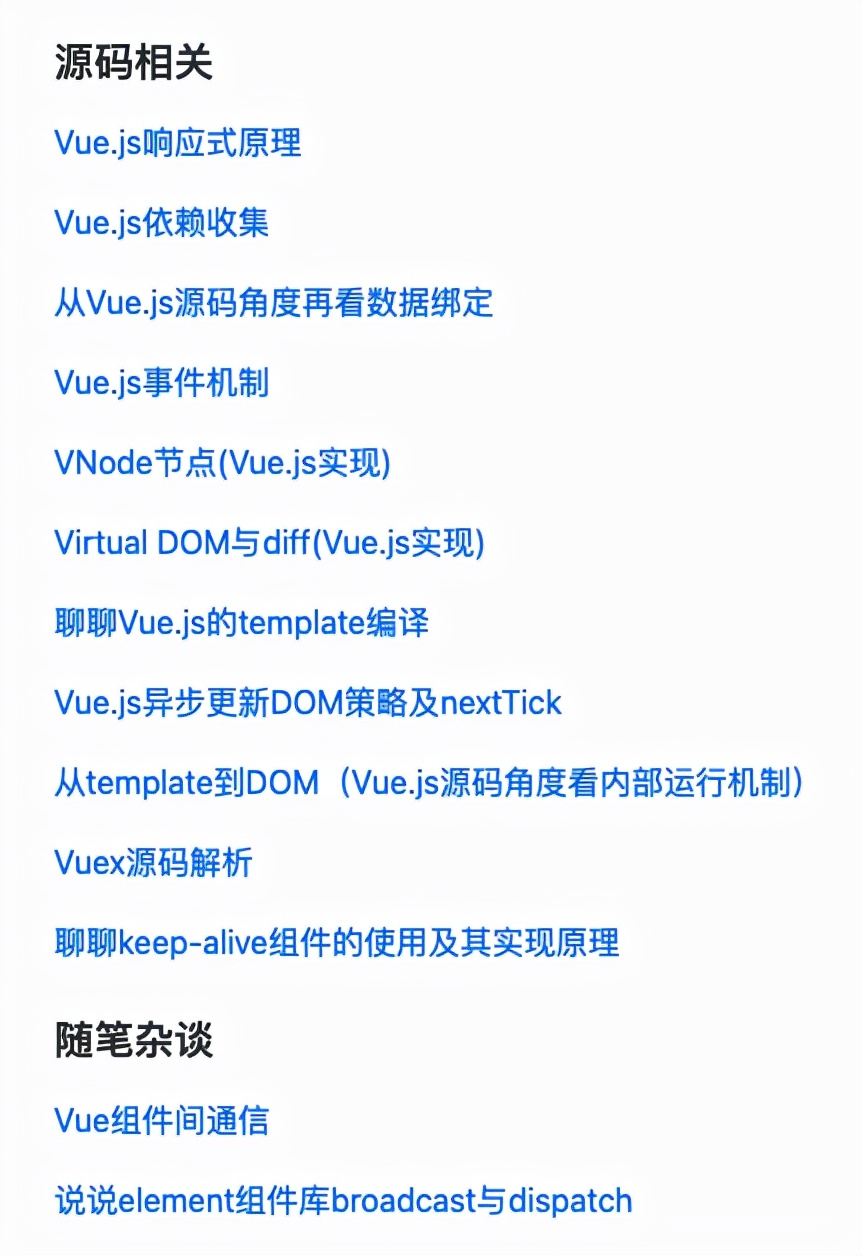Open 说说element组件库broadcast与dispatch link

click(343, 1200)
